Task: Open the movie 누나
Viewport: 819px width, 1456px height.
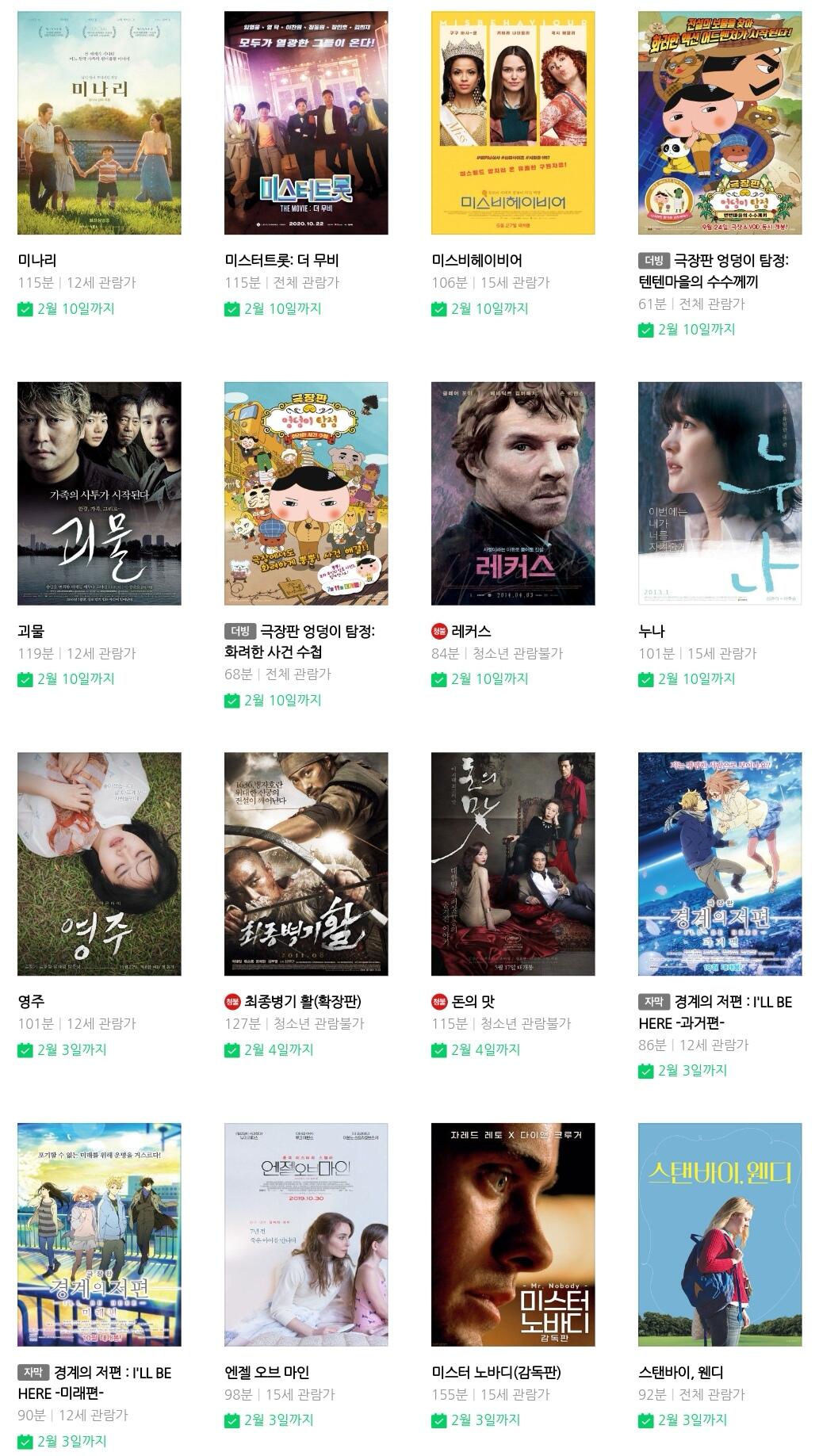Action: pyautogui.click(x=720, y=493)
